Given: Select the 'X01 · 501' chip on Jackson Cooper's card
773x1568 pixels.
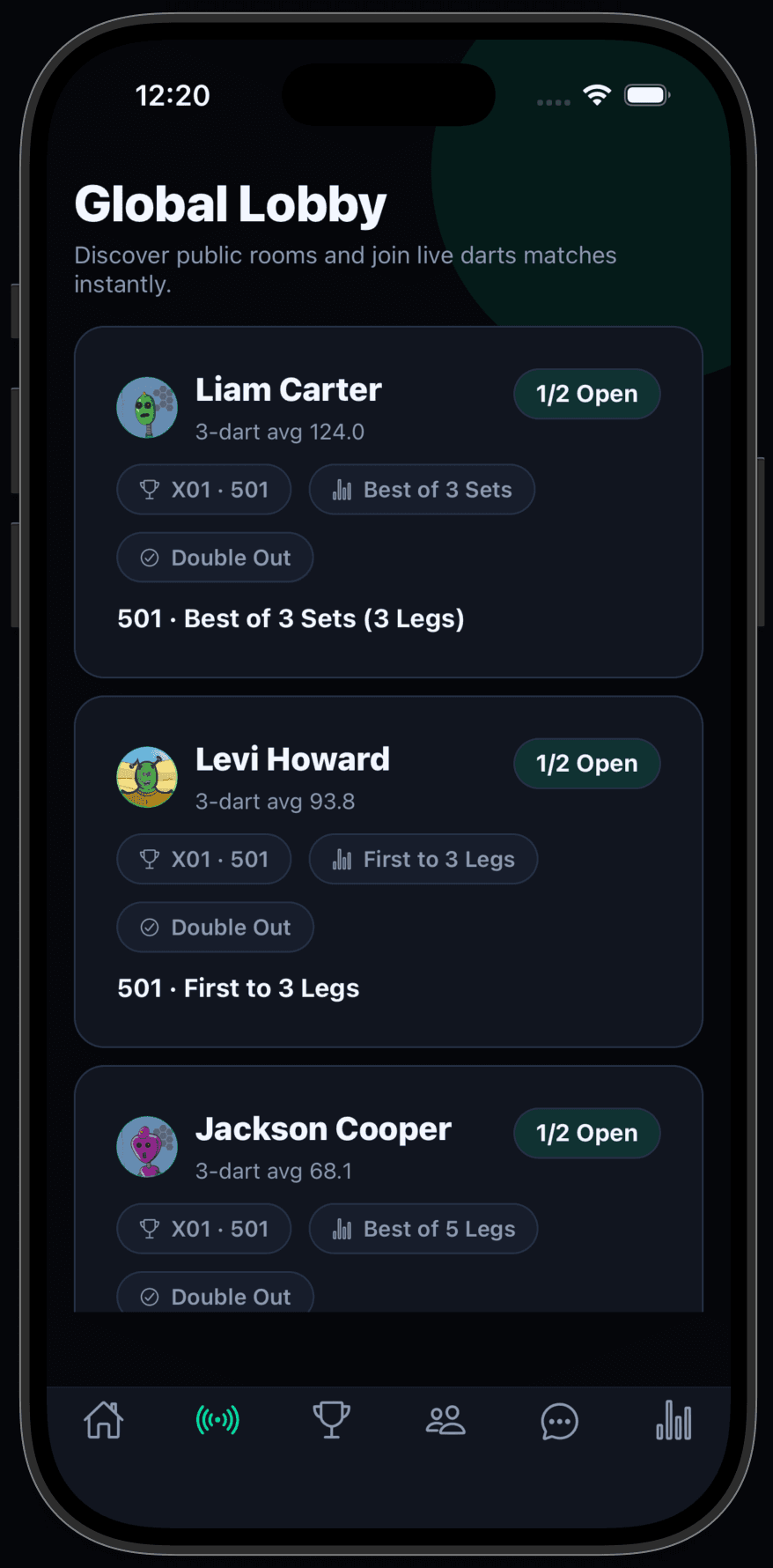Looking at the screenshot, I should (x=203, y=1228).
